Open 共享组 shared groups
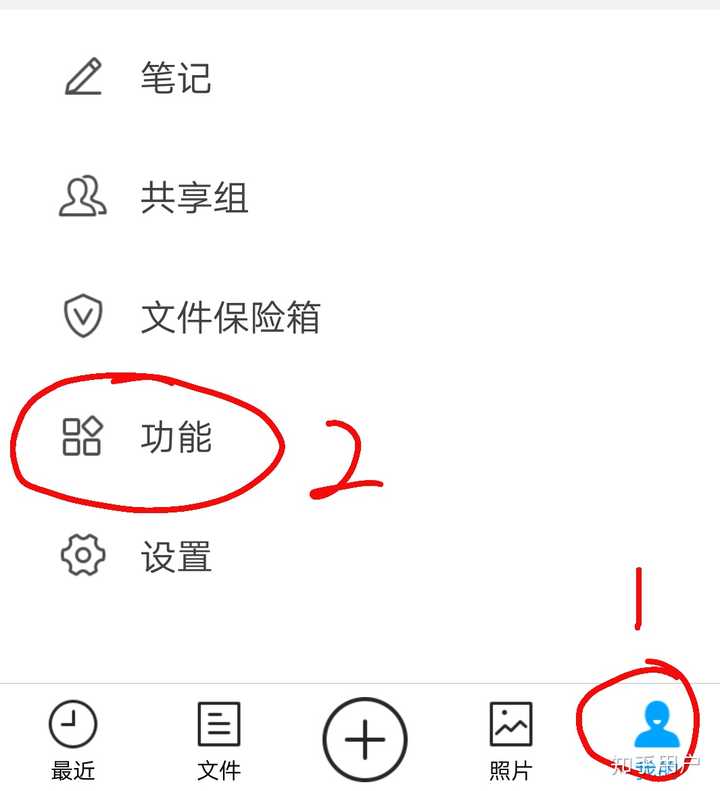Viewport: 720px width, 791px height. point(360,197)
